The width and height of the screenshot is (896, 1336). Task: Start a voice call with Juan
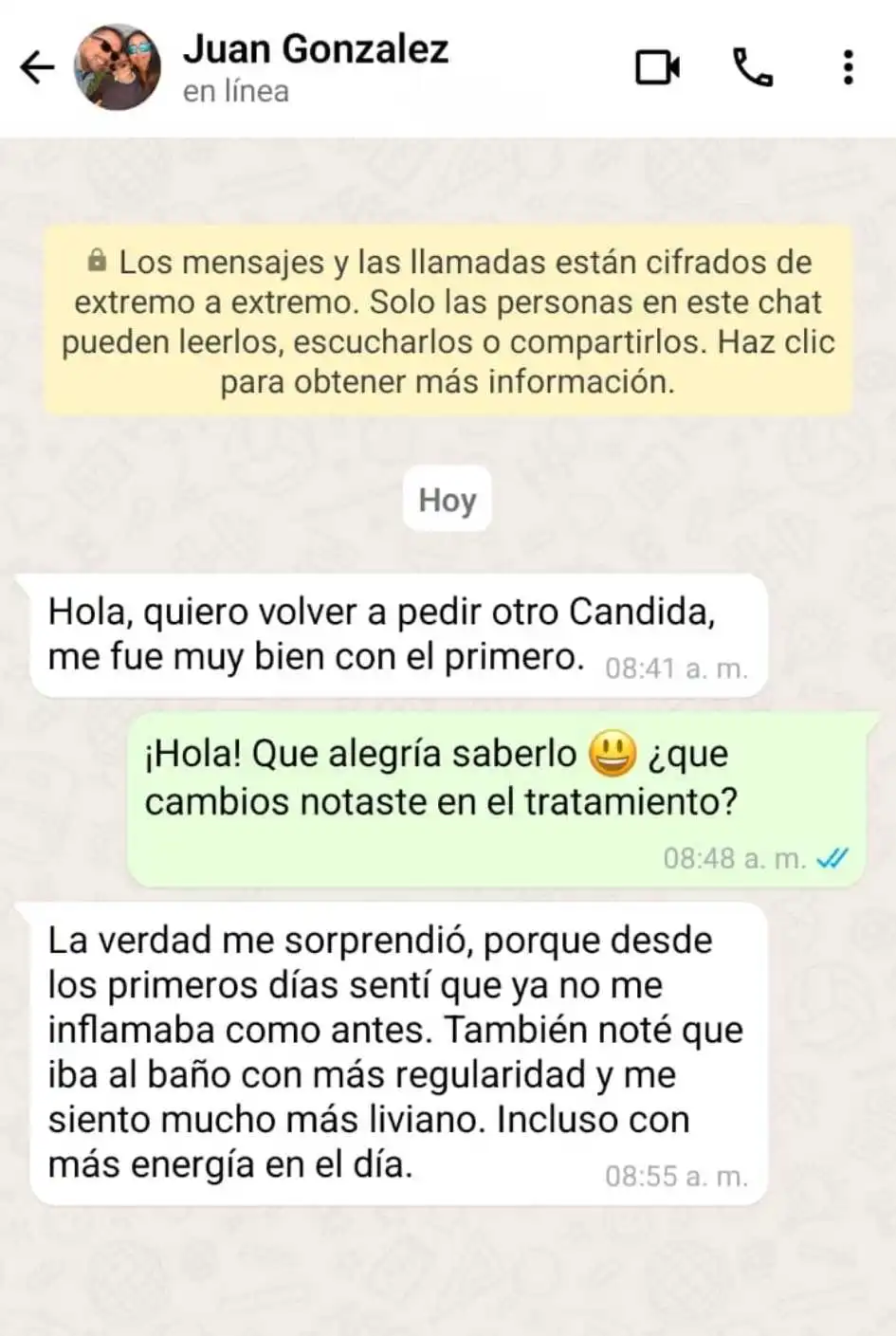[x=753, y=67]
